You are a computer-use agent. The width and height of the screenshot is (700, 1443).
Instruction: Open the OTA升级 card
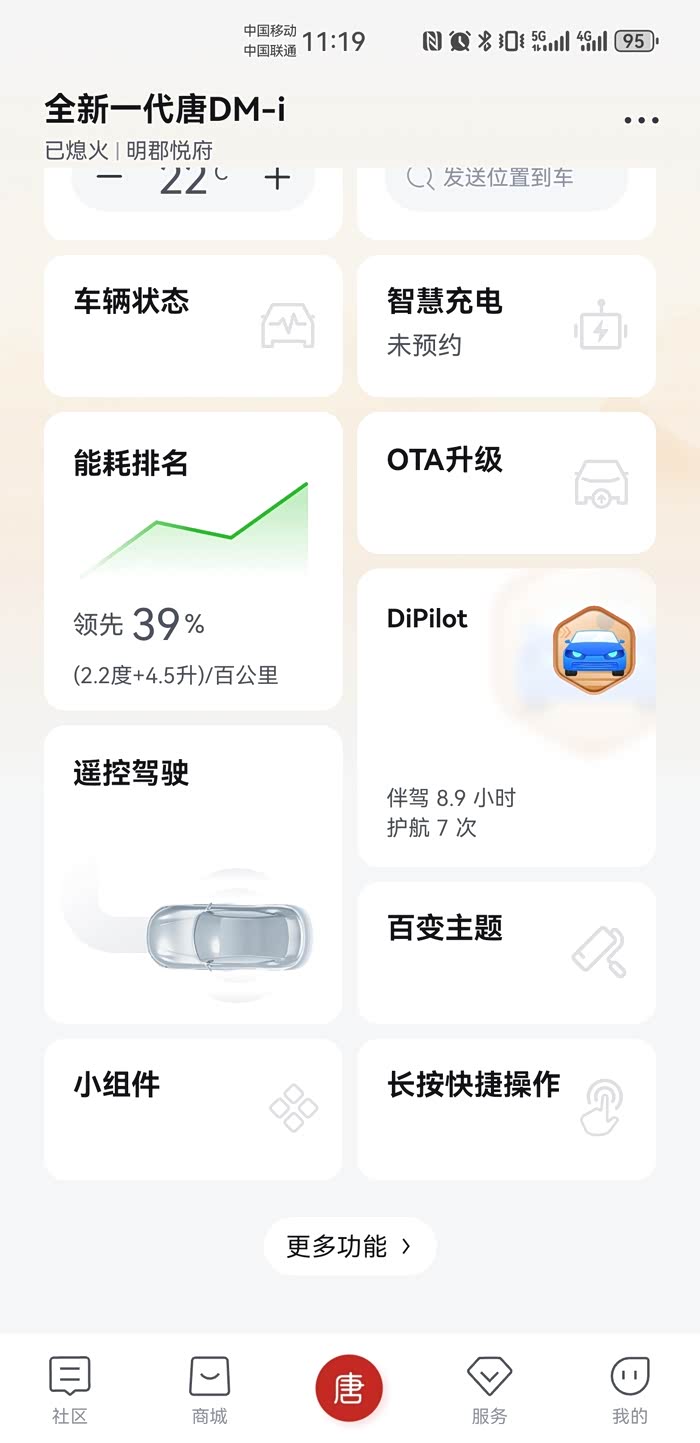(506, 482)
